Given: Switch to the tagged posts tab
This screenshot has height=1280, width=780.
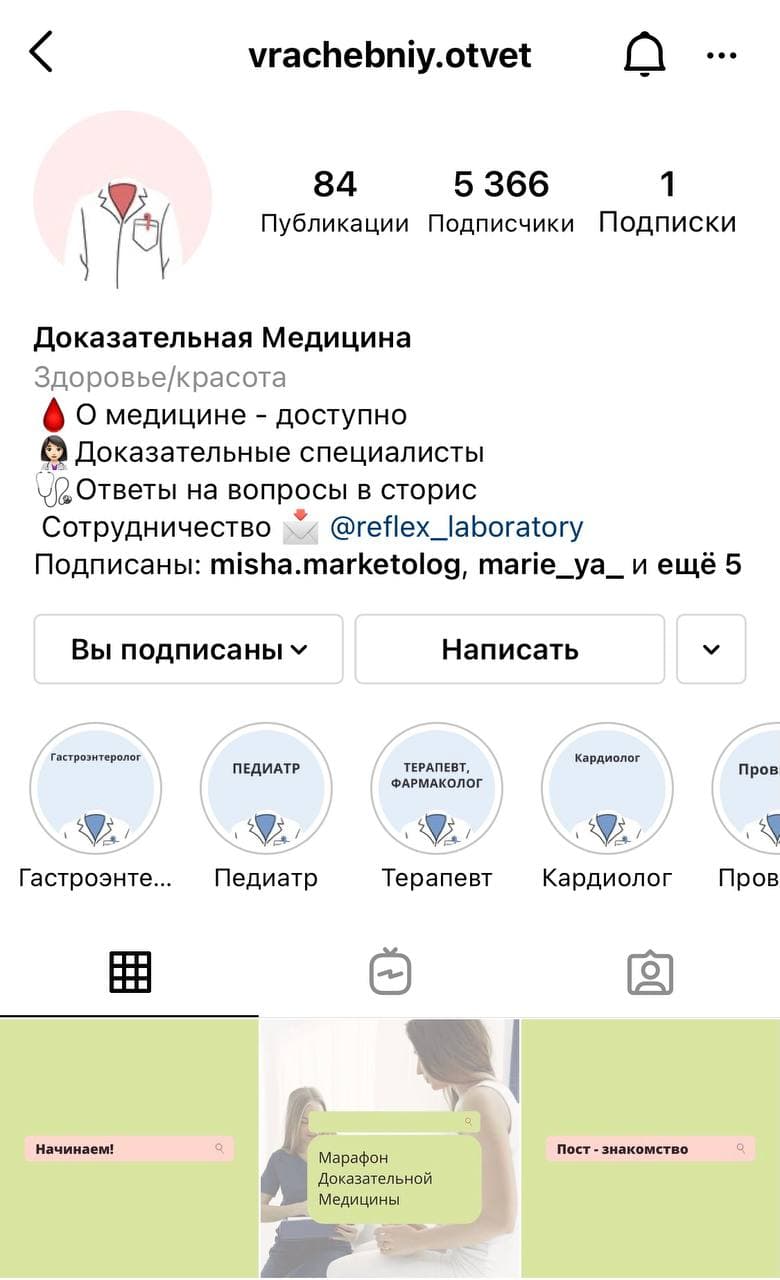Looking at the screenshot, I should [650, 972].
